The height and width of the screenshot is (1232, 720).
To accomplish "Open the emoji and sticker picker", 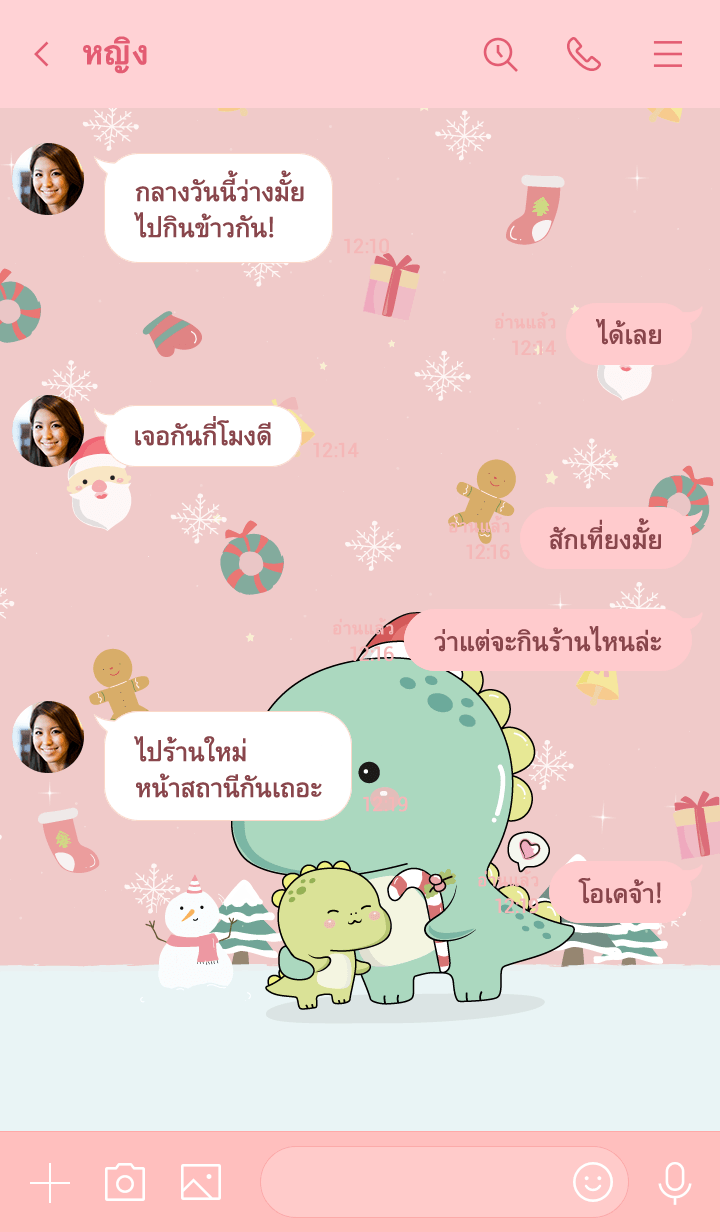I will click(592, 1182).
